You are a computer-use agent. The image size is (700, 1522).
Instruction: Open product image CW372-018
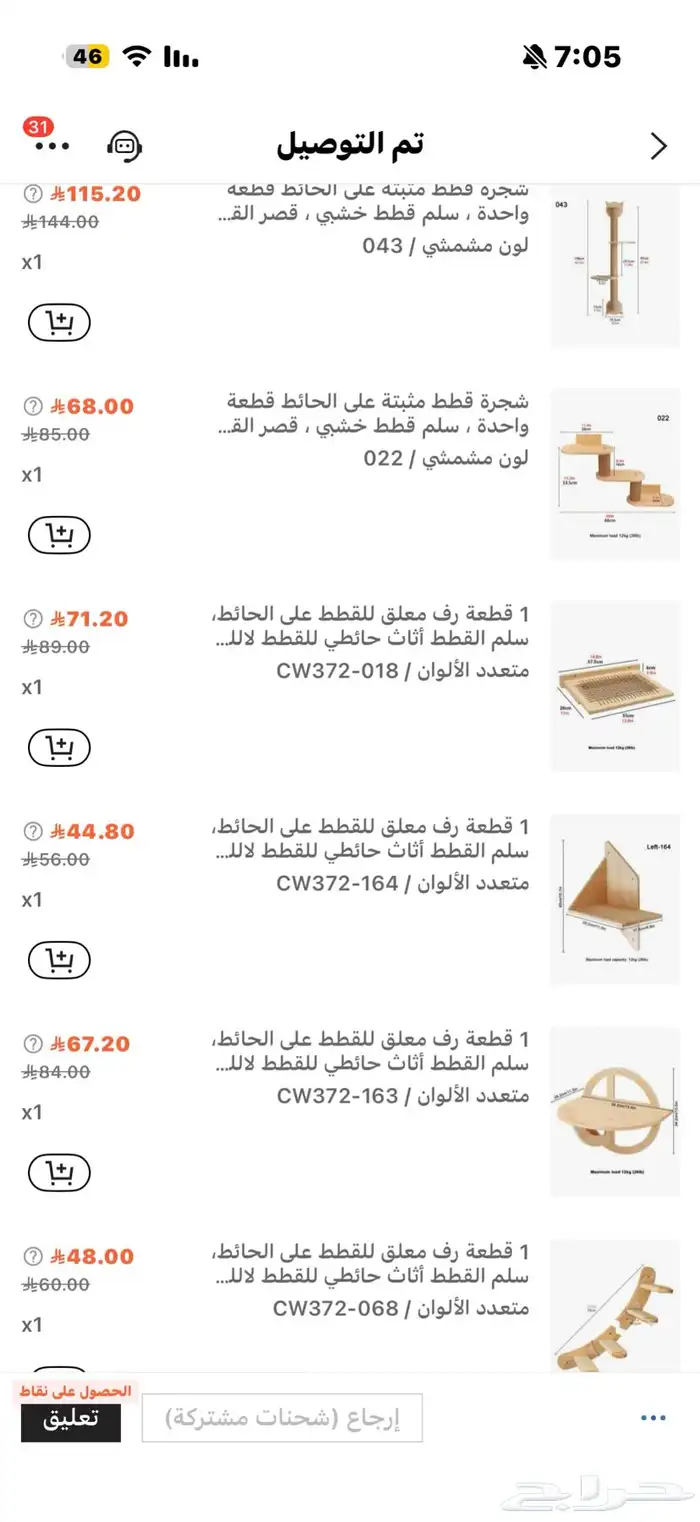click(x=615, y=686)
